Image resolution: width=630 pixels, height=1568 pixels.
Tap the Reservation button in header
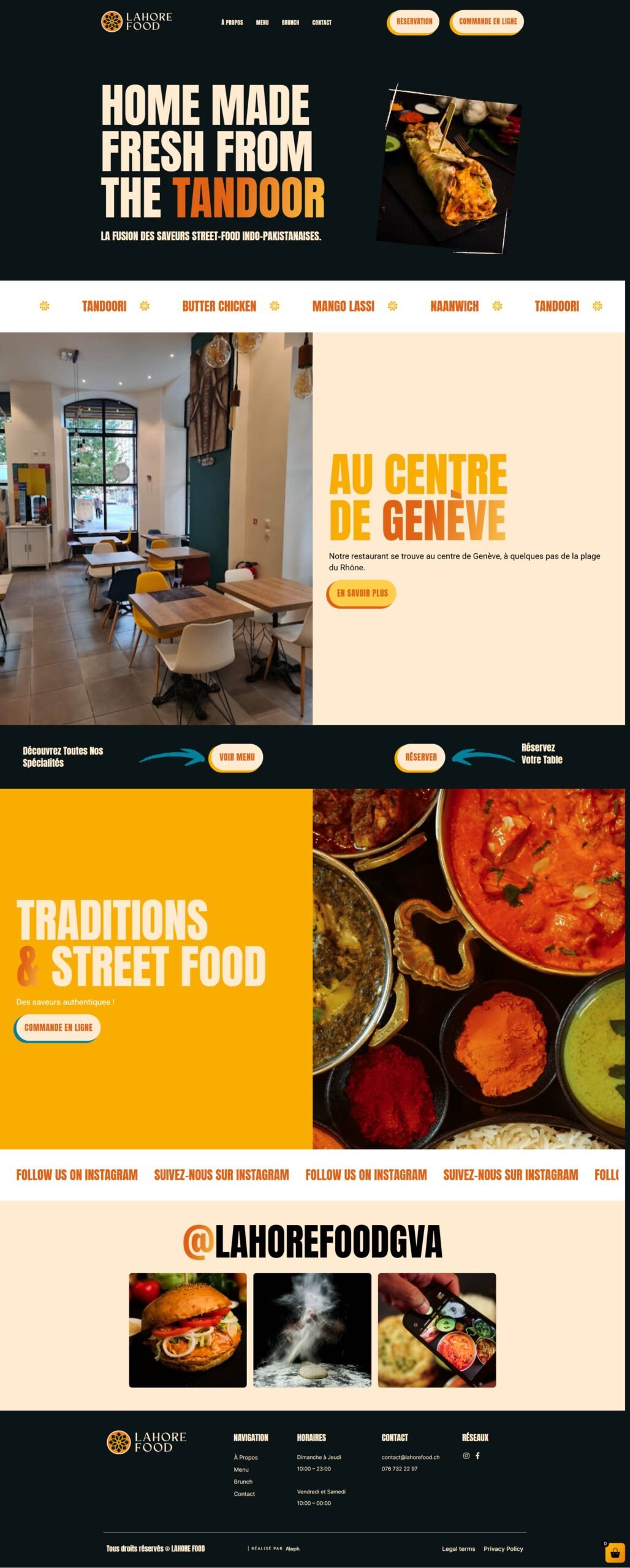coord(414,21)
